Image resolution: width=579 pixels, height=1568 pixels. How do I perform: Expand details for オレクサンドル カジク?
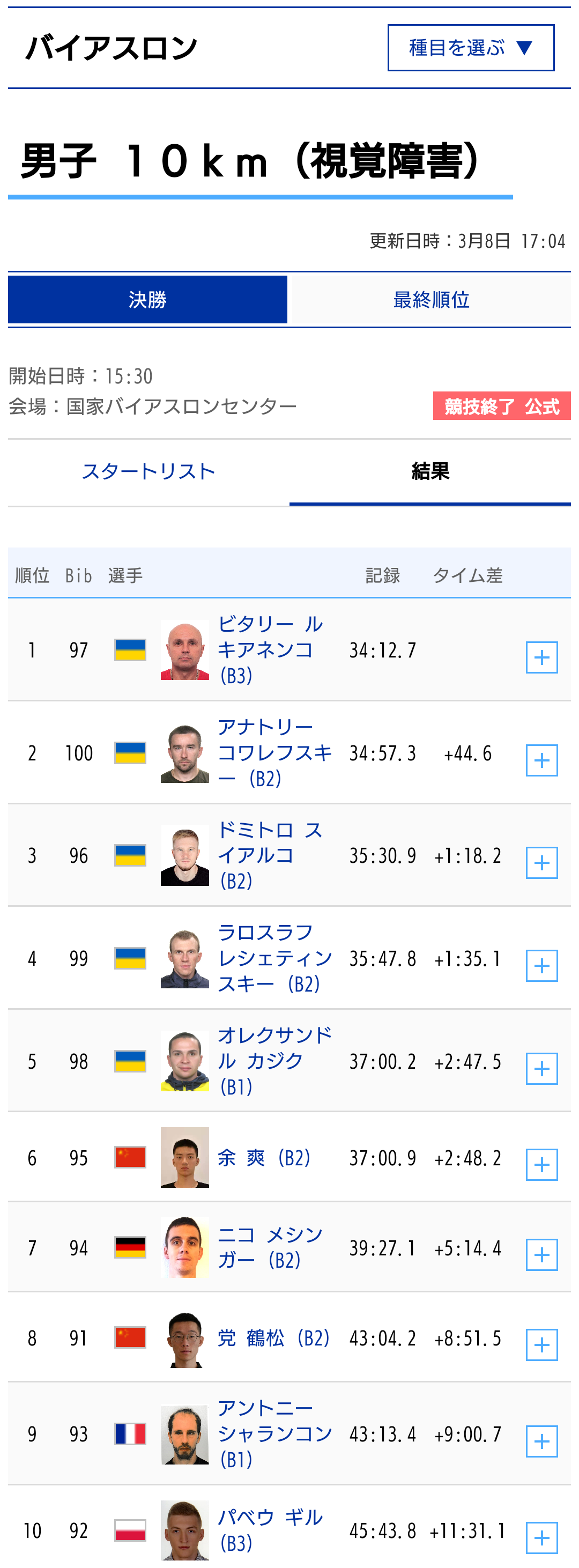click(541, 1068)
